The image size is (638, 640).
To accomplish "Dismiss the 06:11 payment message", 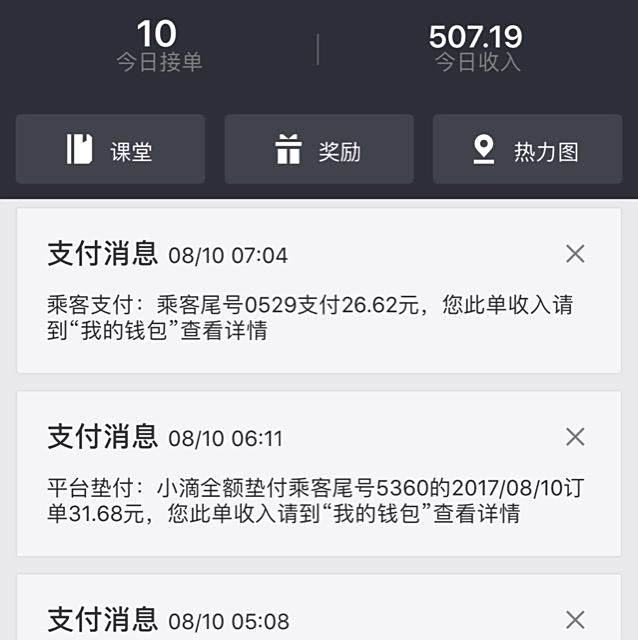I will pos(575,437).
